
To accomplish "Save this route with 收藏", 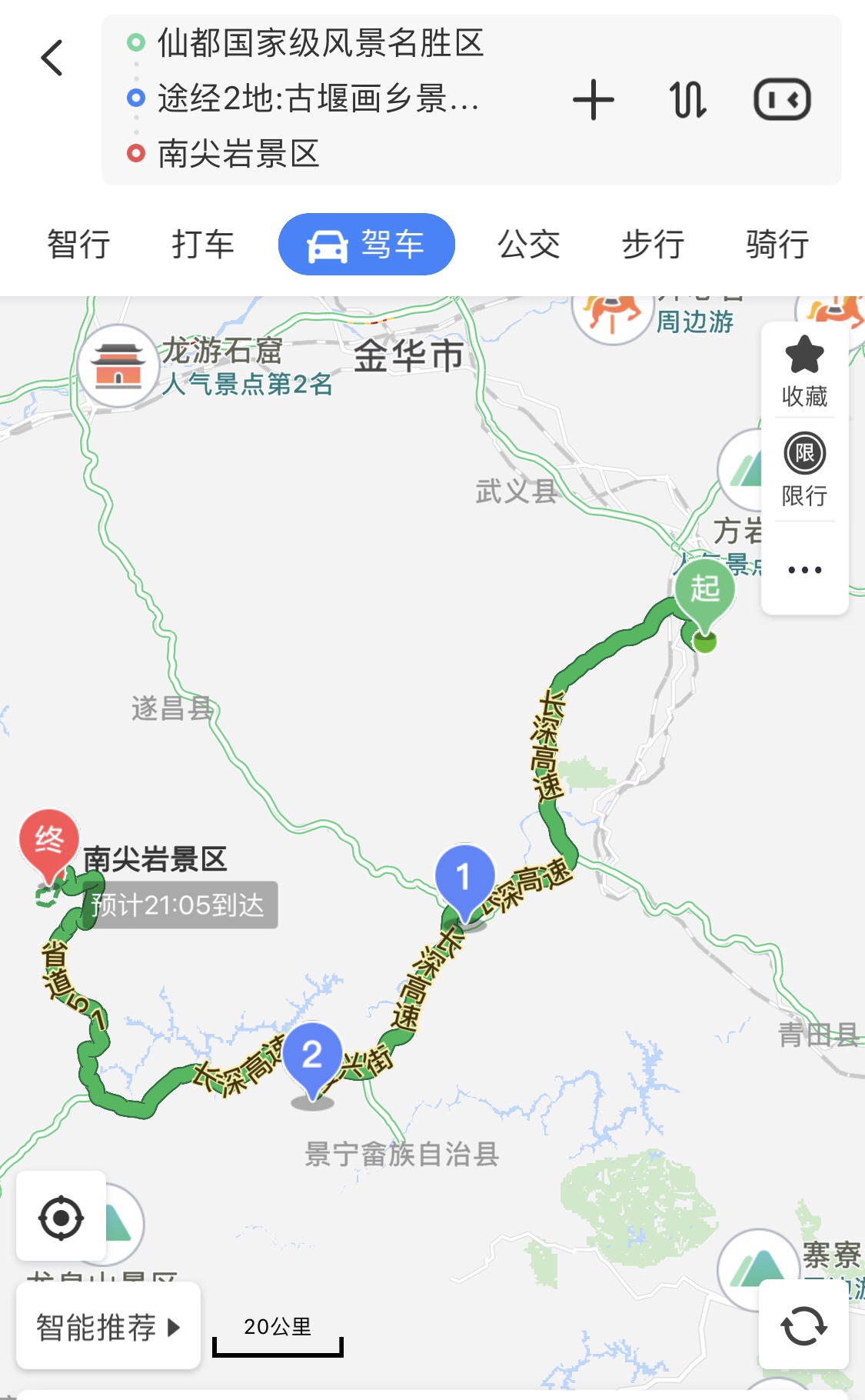I will pos(804,372).
